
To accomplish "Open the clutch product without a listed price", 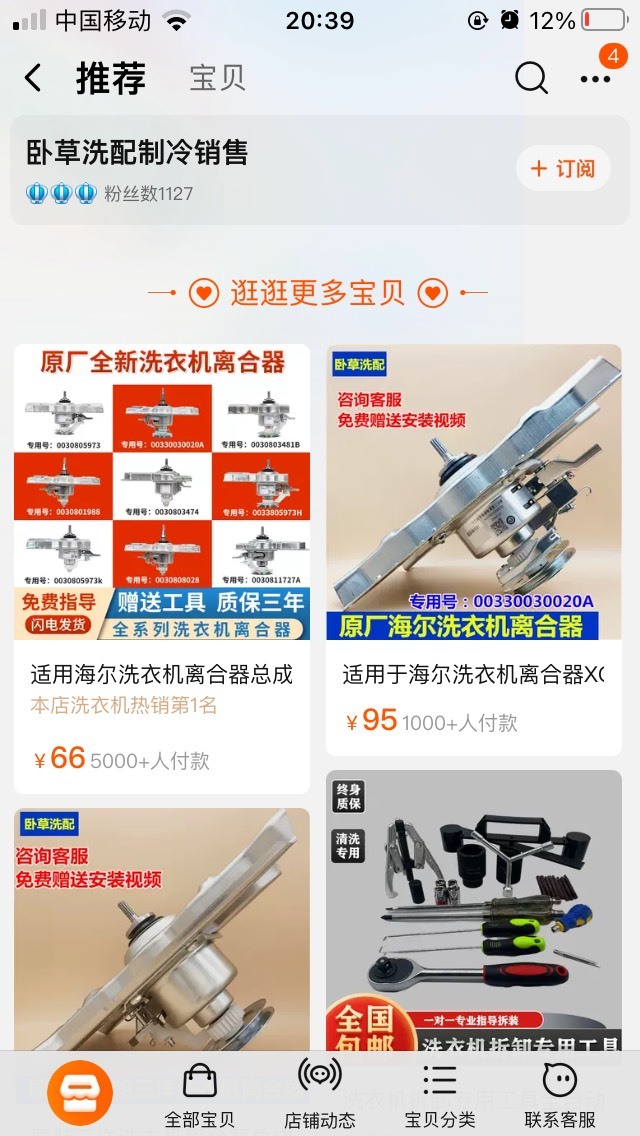I will coord(162,929).
